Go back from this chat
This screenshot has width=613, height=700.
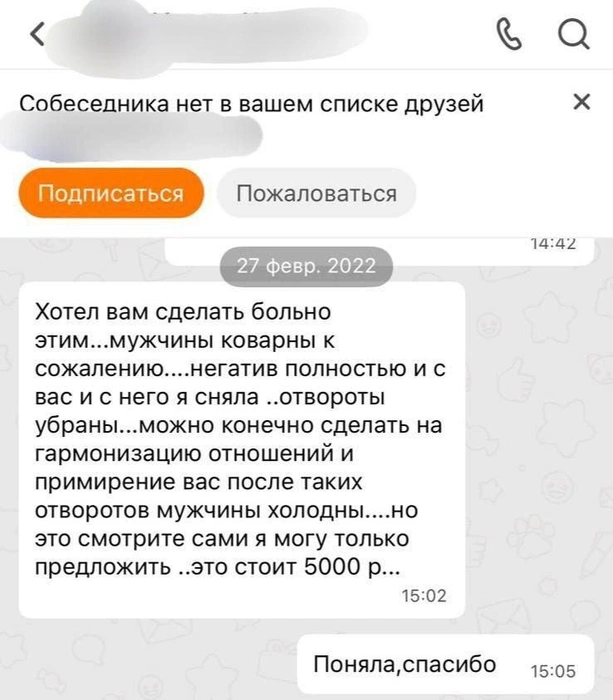[x=38, y=35]
